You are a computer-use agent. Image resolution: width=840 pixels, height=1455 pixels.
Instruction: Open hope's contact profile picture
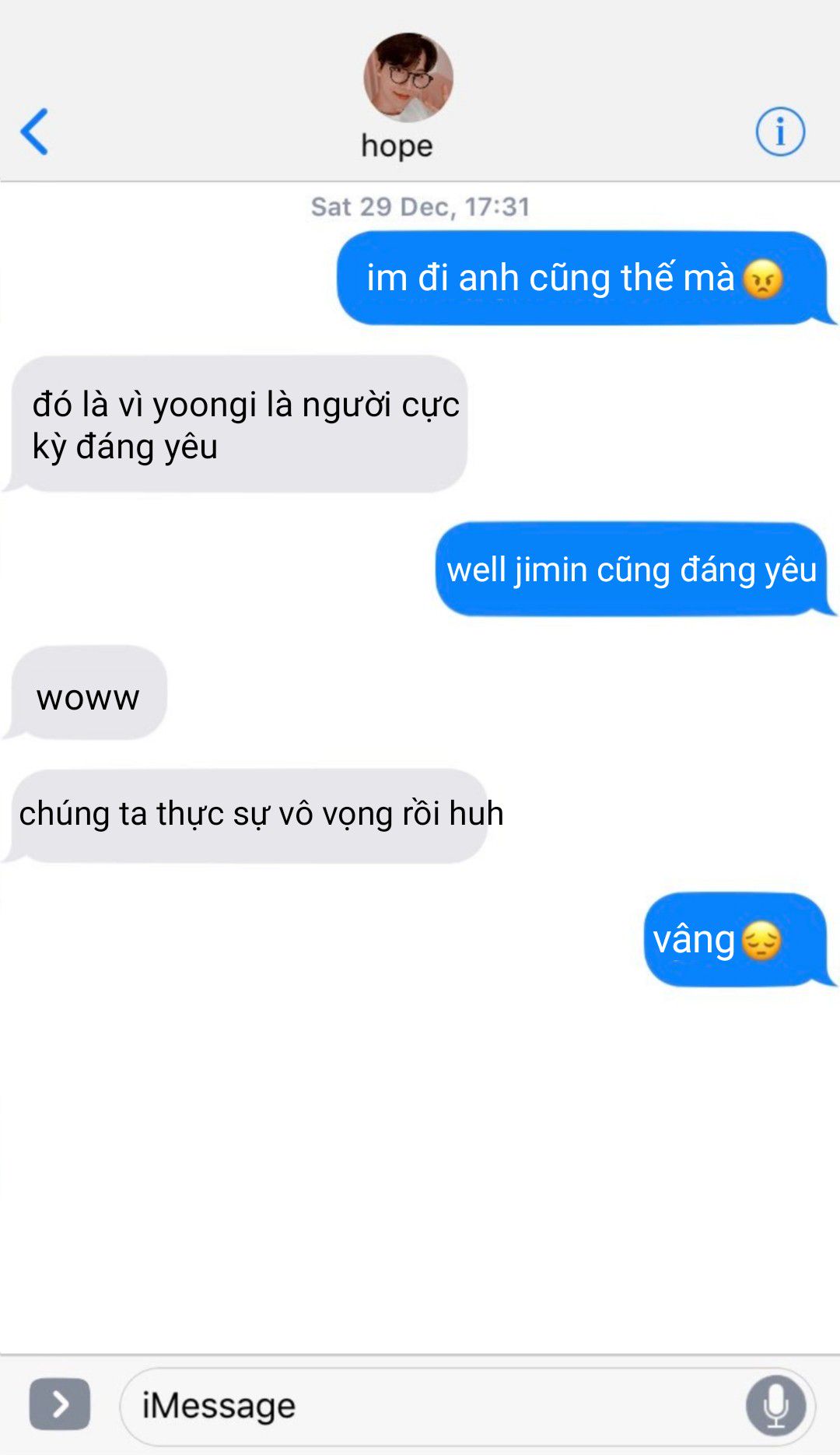408,77
